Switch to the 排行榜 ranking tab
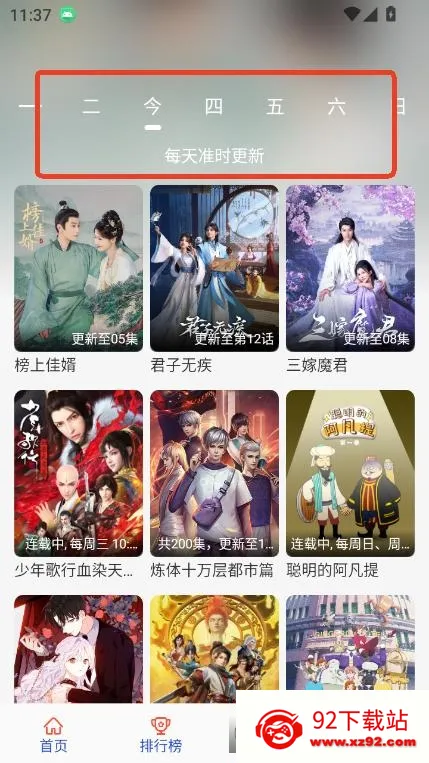Screen dimensions: 429x763 [x=161, y=735]
